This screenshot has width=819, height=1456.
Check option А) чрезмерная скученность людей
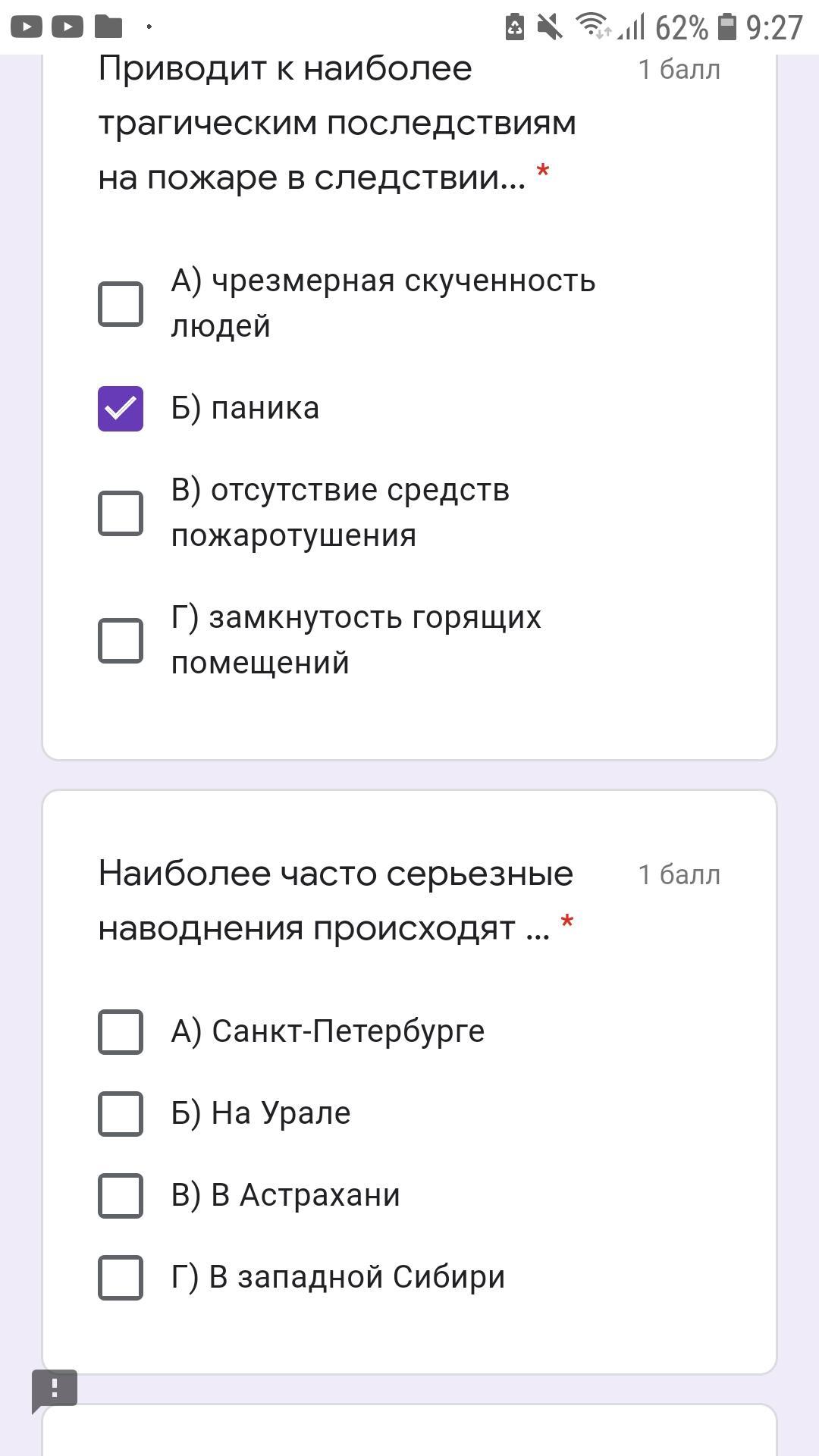[x=121, y=304]
